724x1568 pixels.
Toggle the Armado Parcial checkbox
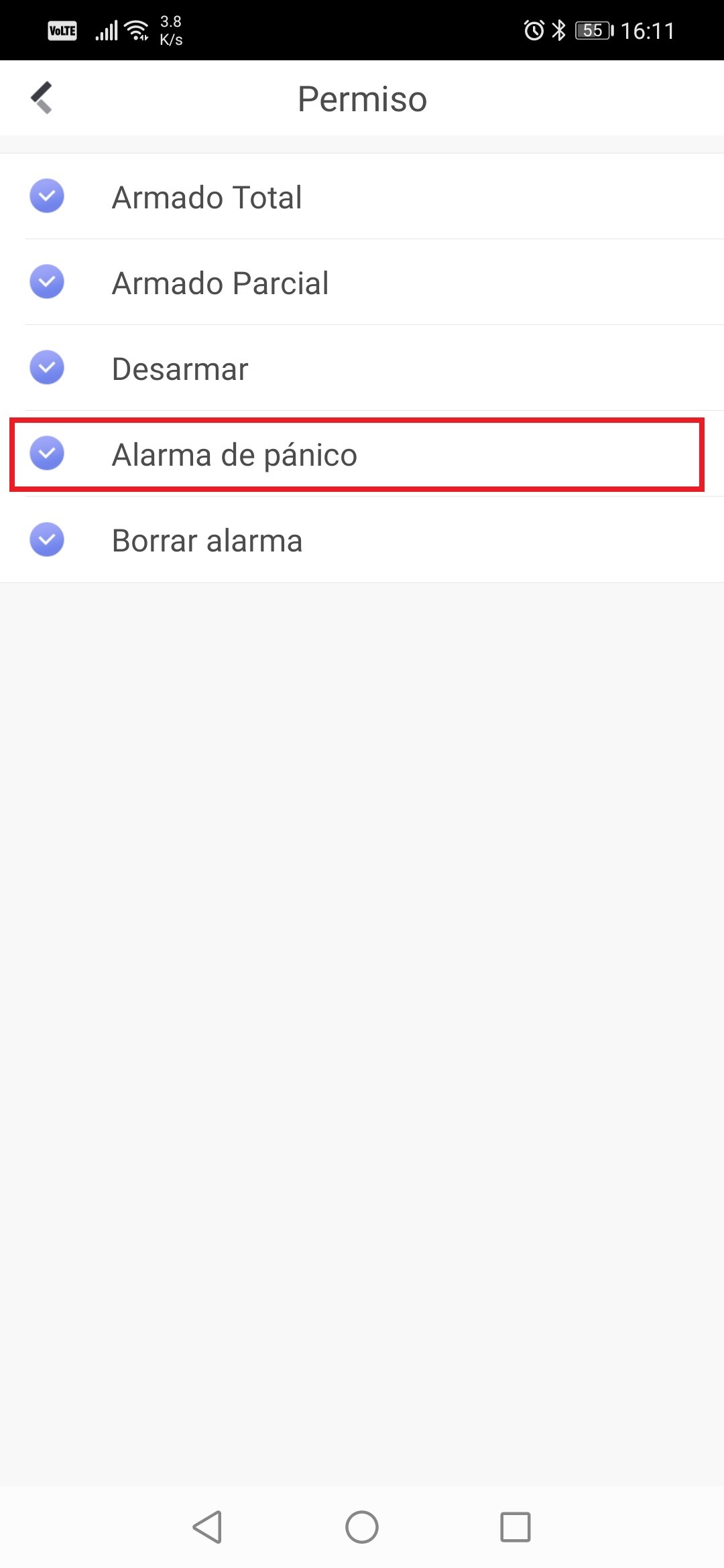tap(47, 282)
